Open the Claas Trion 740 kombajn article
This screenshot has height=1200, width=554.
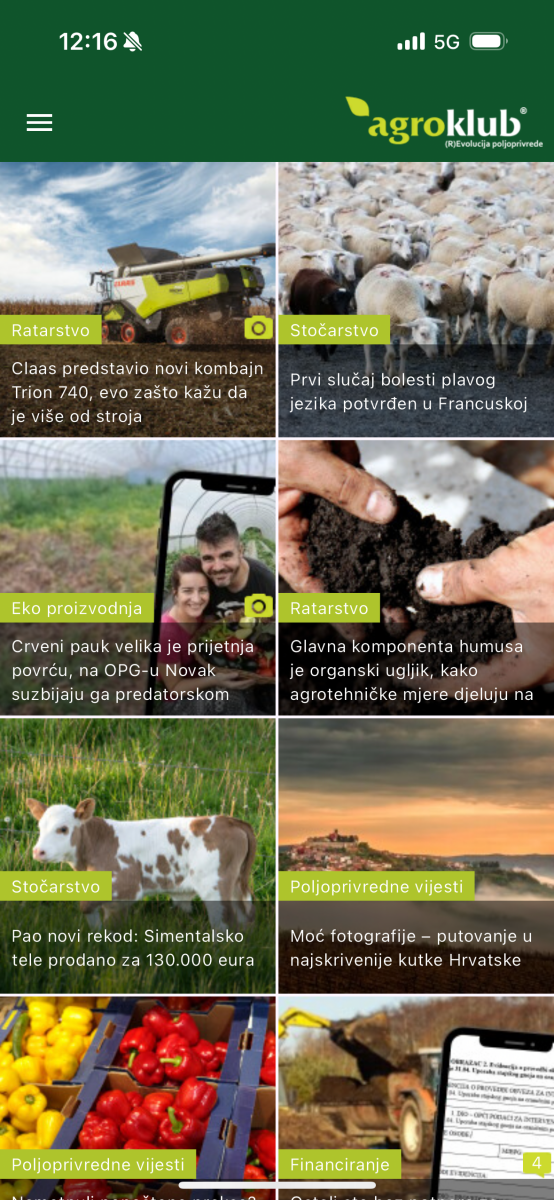[137, 300]
